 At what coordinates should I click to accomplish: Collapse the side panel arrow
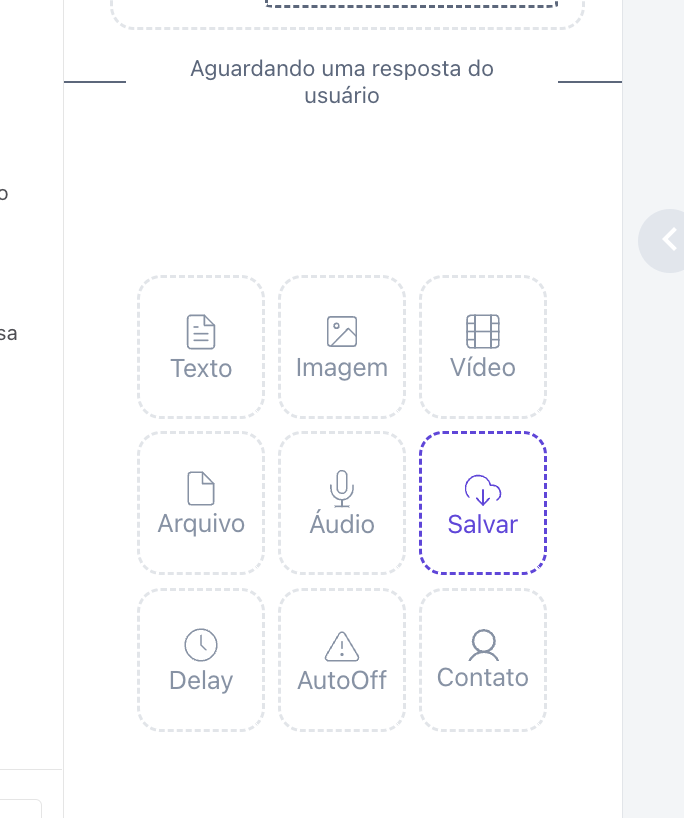[668, 240]
